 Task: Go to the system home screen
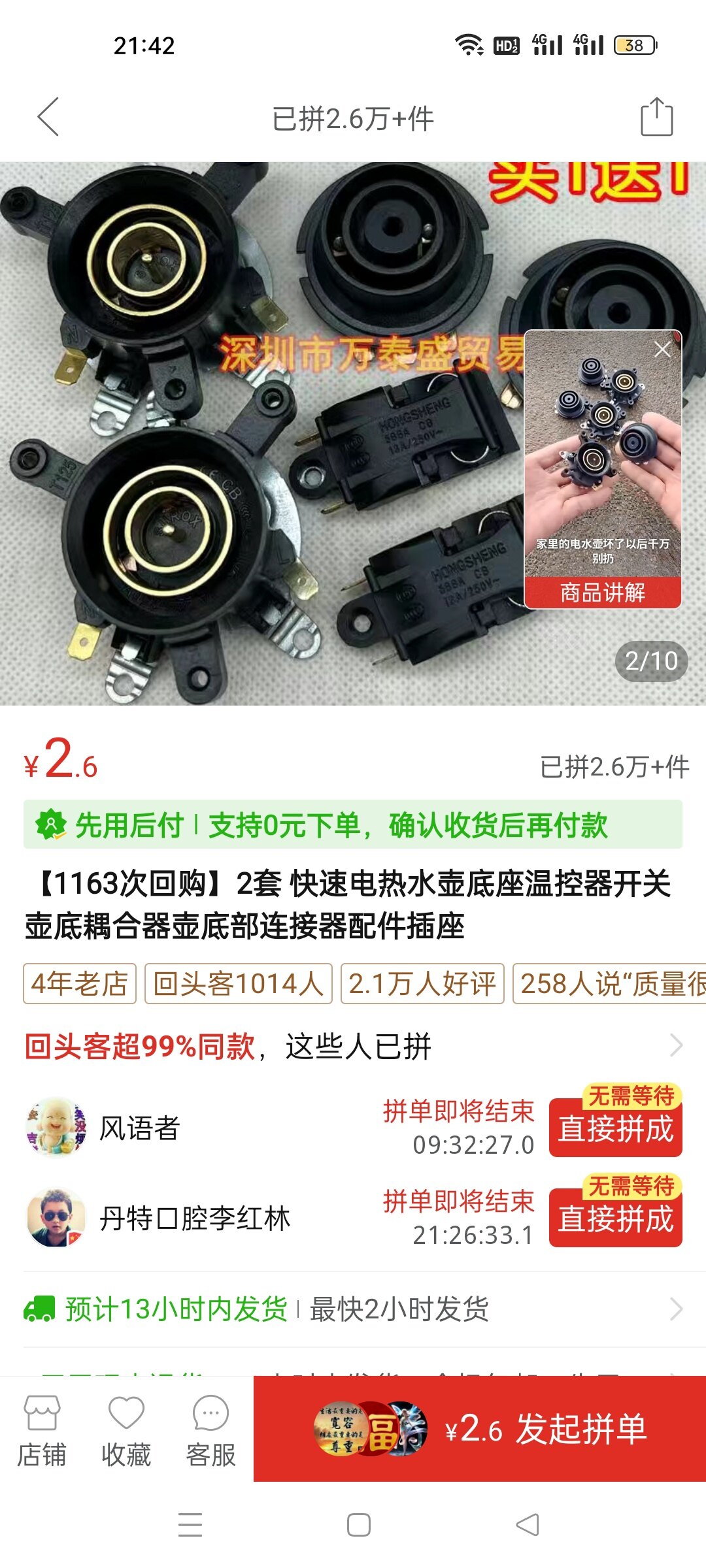[x=358, y=1525]
